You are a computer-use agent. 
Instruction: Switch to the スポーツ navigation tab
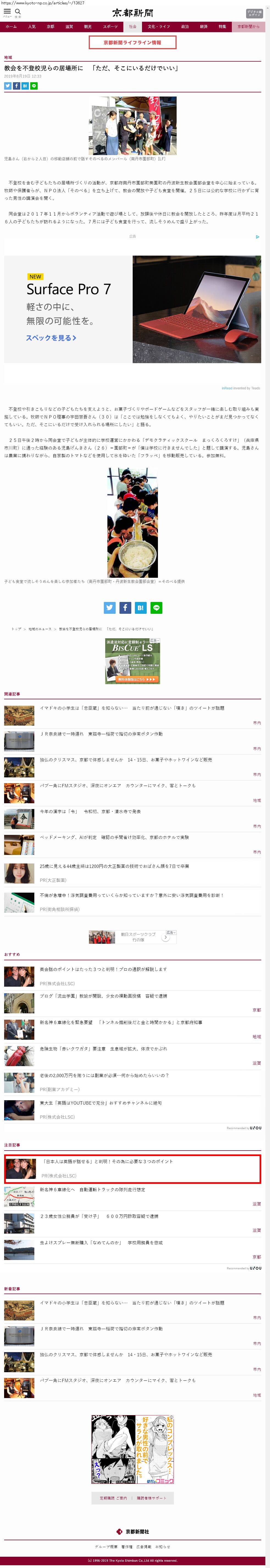click(x=110, y=27)
